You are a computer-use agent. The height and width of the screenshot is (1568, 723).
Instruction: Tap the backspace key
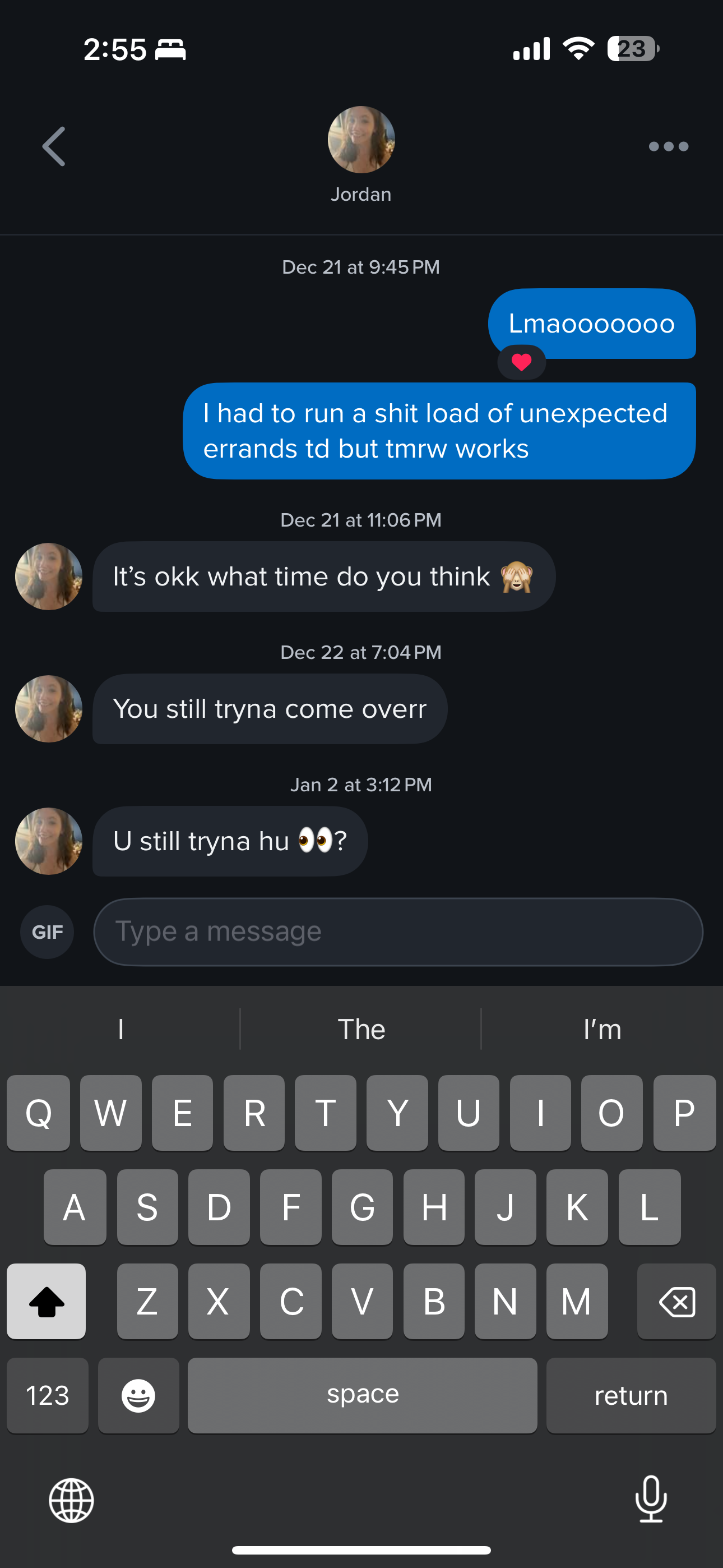676,1302
